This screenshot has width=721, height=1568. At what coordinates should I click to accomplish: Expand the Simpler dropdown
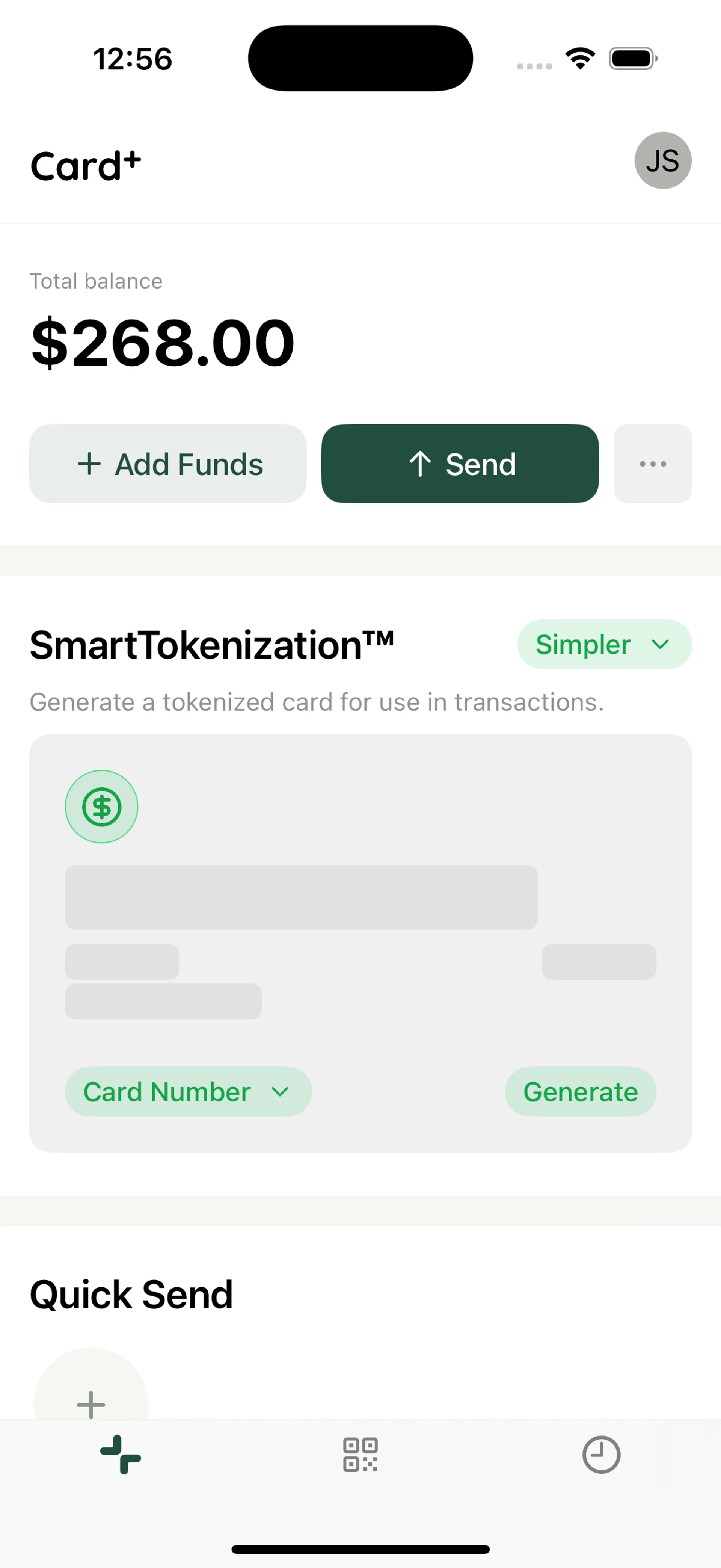[x=604, y=645]
